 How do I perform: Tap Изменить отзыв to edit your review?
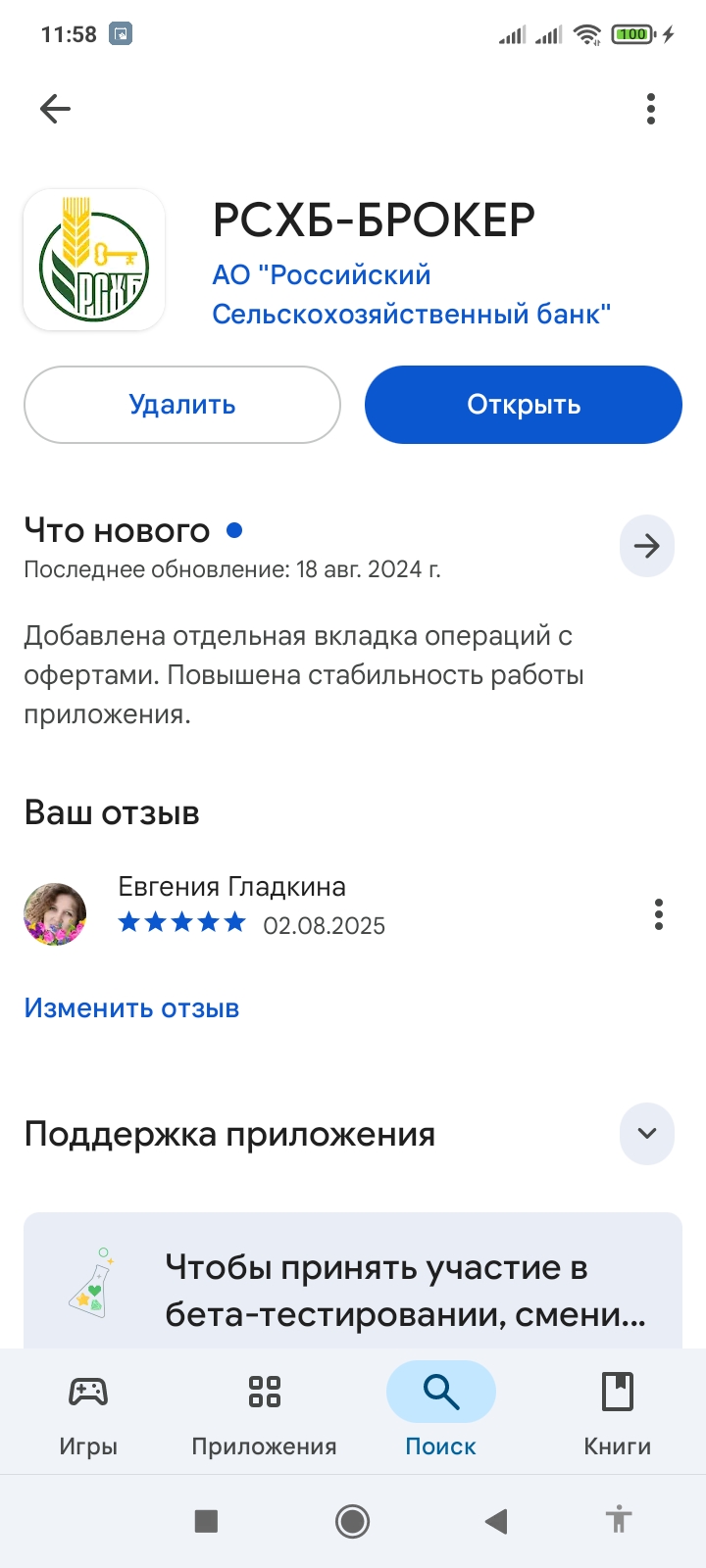pyautogui.click(x=132, y=1008)
